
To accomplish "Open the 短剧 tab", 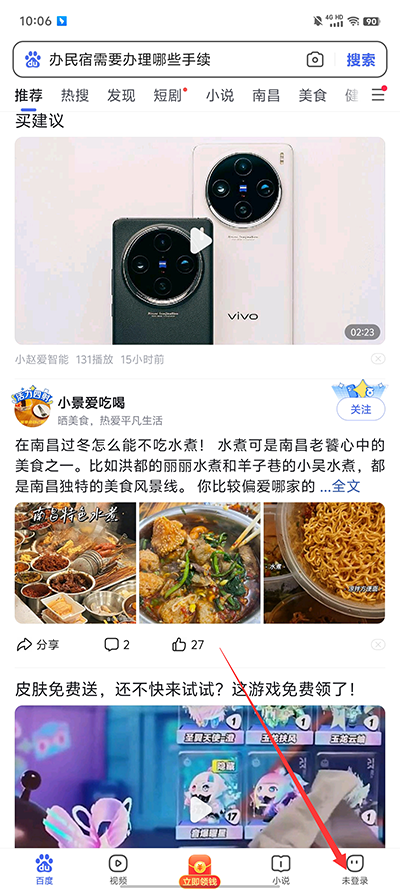I will point(169,95).
